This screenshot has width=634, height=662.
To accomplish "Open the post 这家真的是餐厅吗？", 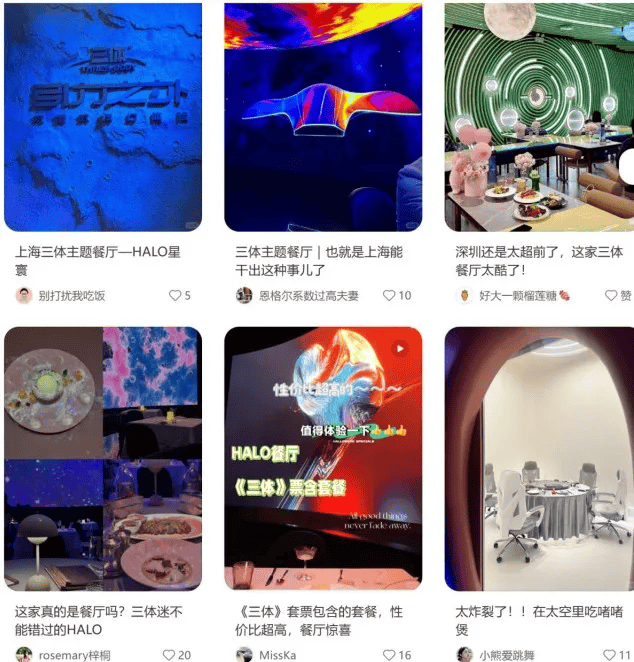I will 103,458.
